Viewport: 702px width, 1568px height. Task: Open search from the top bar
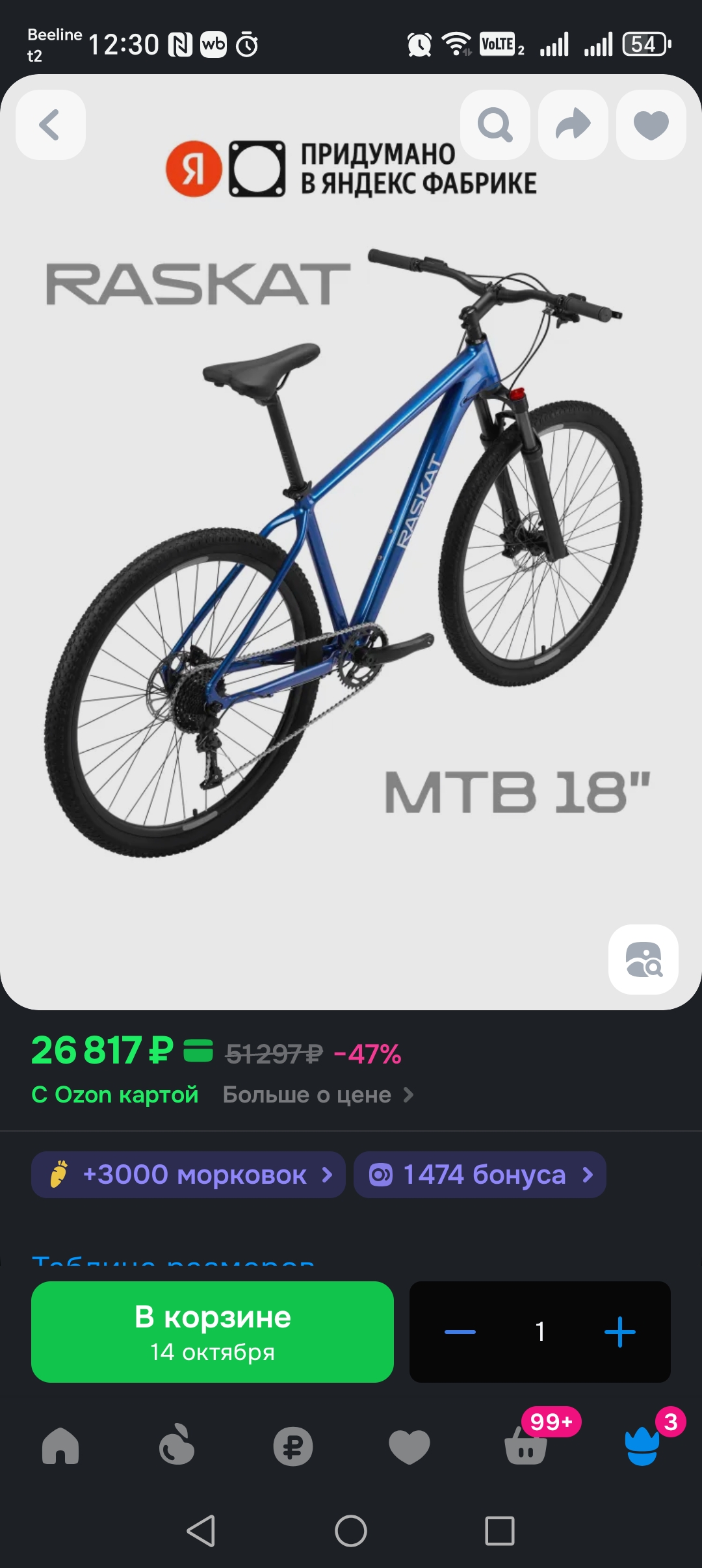click(495, 125)
